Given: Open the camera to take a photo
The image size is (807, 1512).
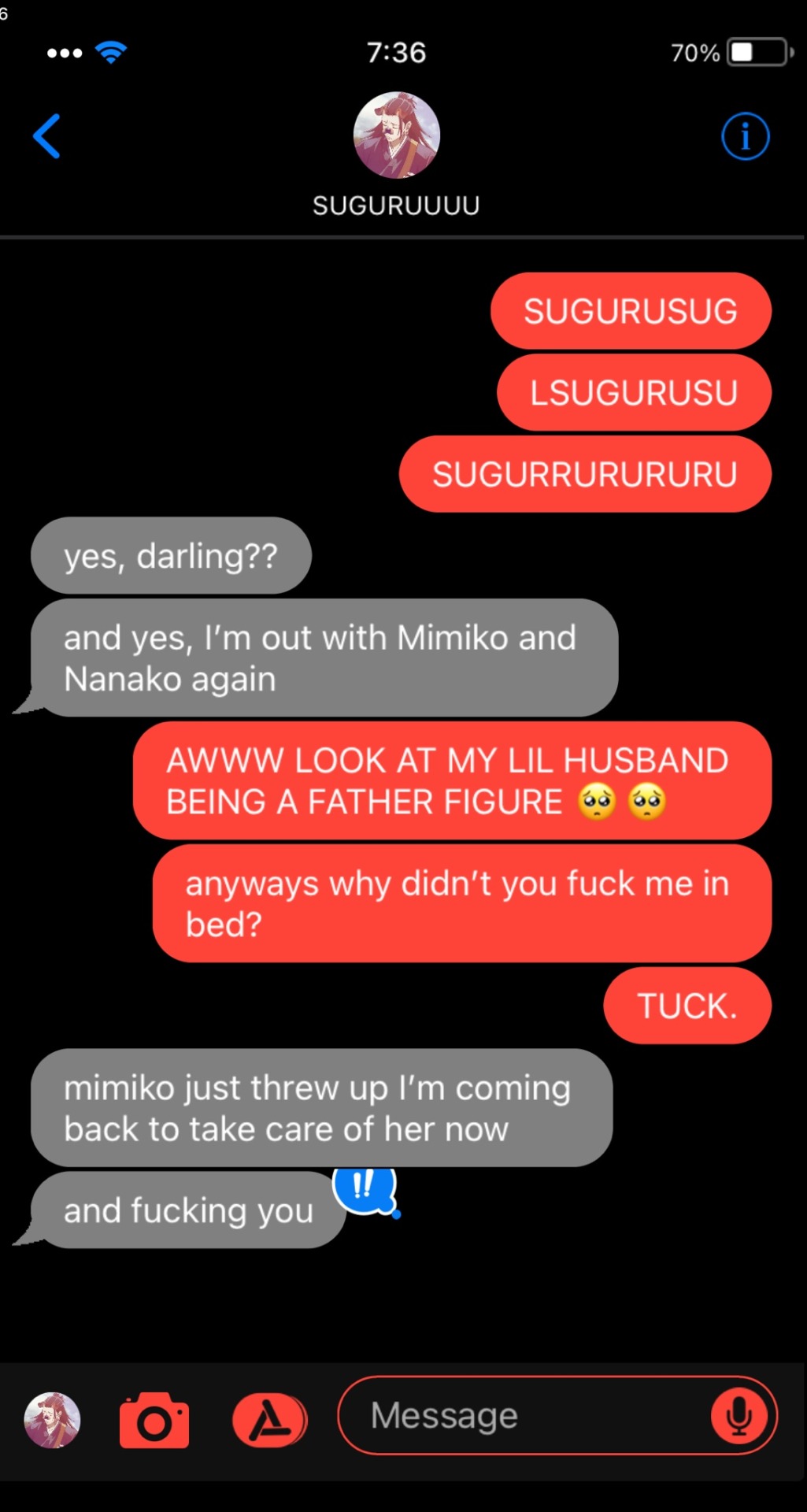Looking at the screenshot, I should [x=154, y=1420].
